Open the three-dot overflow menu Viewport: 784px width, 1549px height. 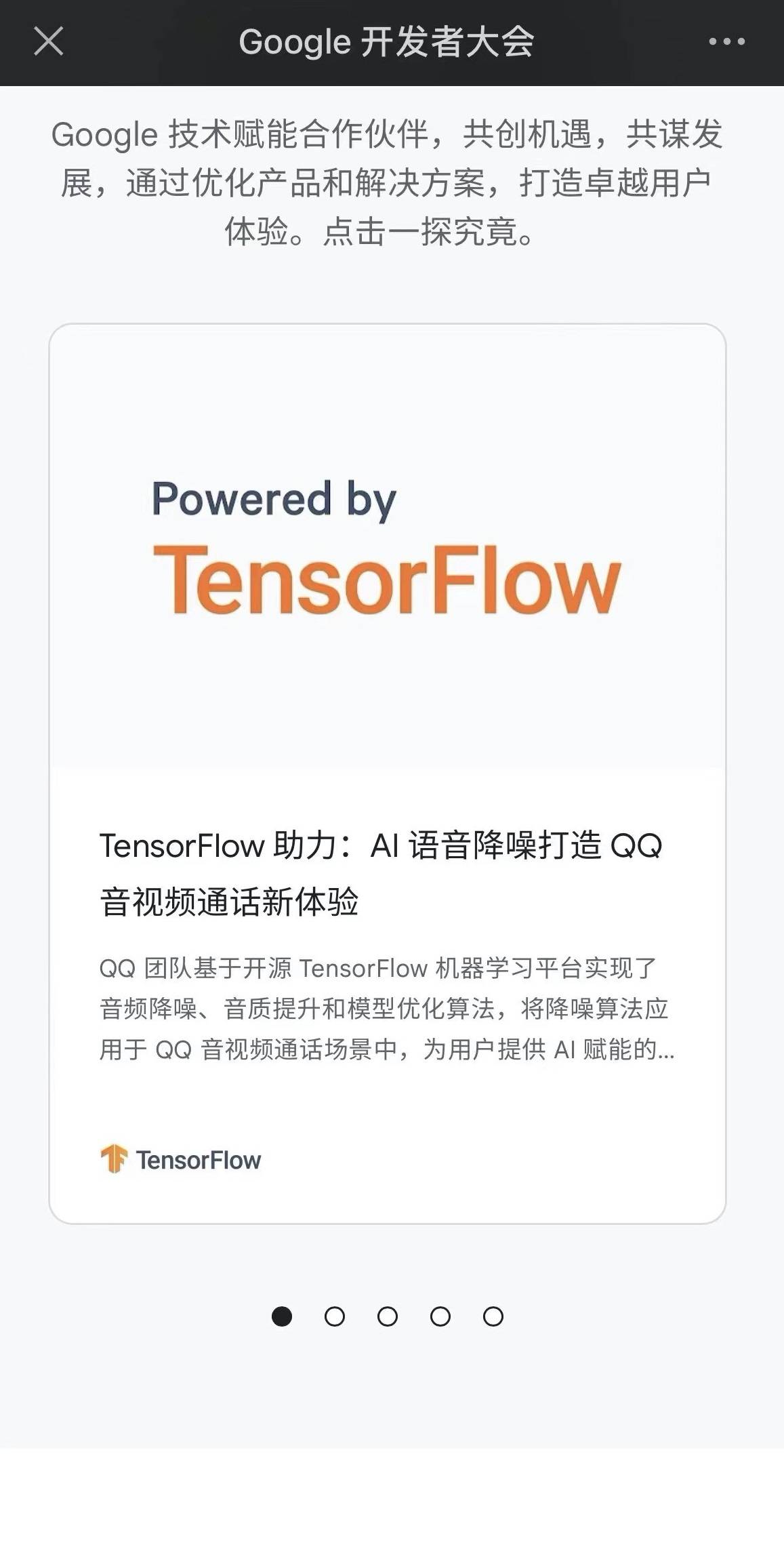pyautogui.click(x=726, y=42)
